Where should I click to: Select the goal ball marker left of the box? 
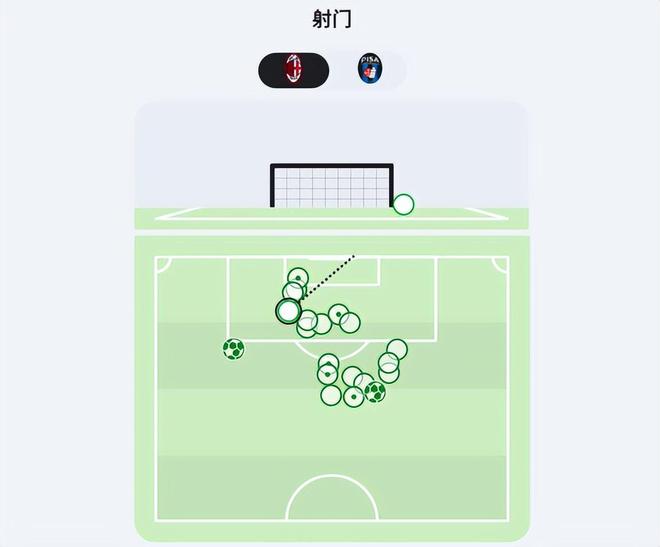pyautogui.click(x=233, y=349)
